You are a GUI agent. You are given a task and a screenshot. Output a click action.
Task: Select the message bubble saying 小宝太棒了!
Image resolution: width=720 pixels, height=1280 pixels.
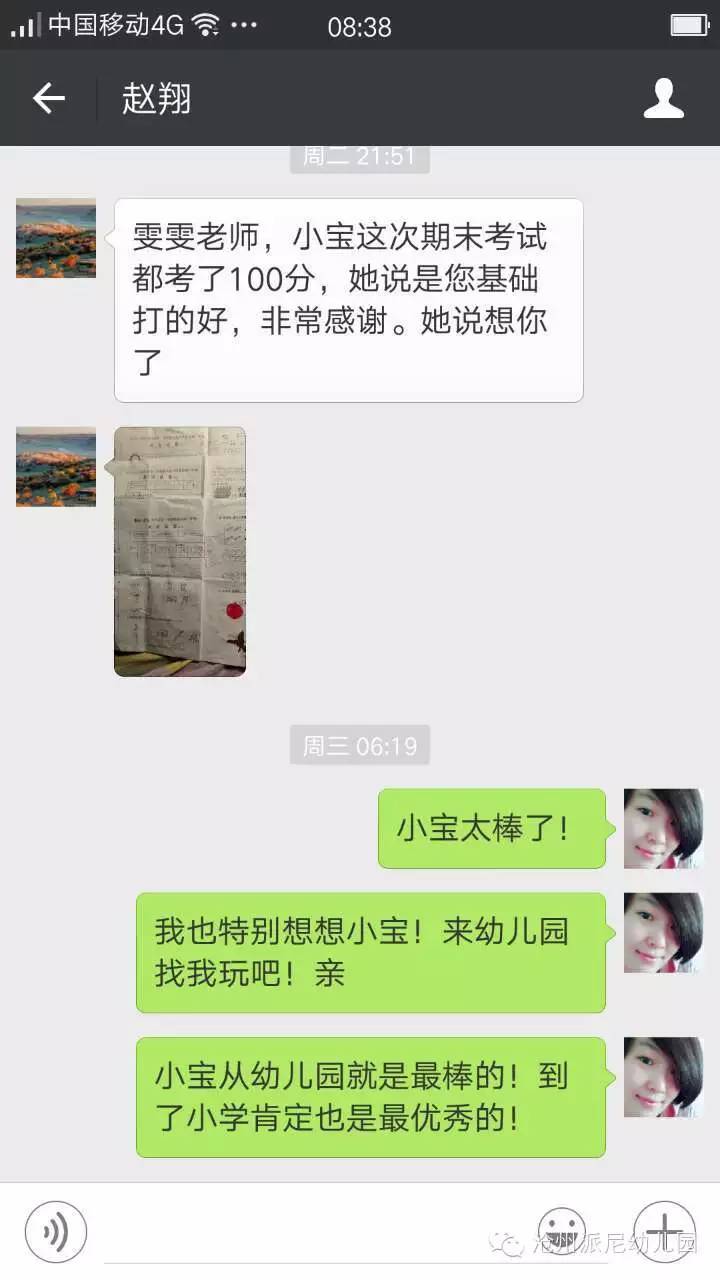pyautogui.click(x=492, y=828)
